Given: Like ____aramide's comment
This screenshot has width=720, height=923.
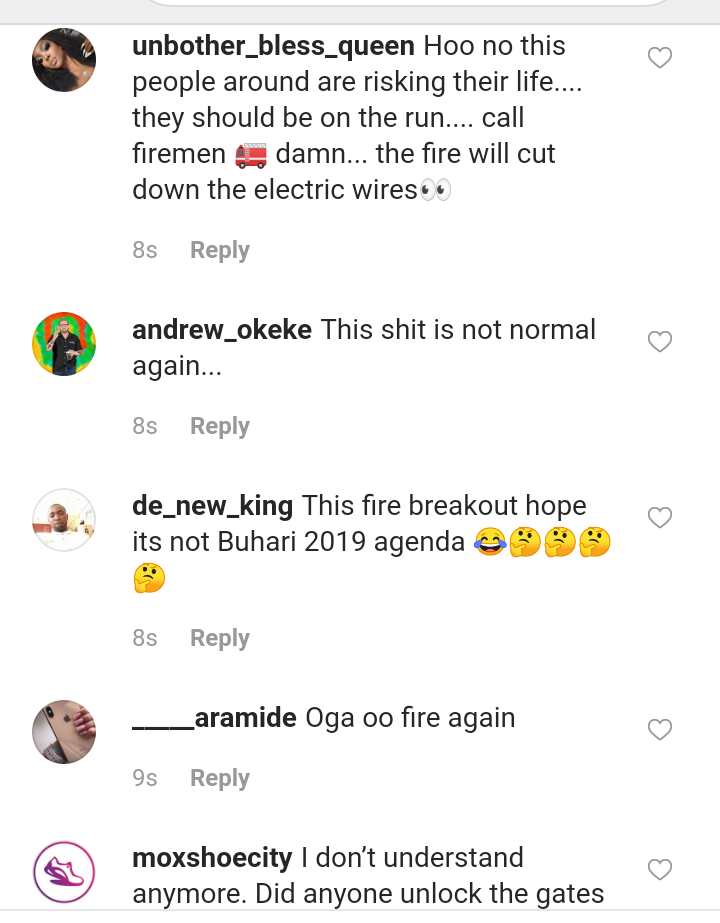Looking at the screenshot, I should pyautogui.click(x=659, y=730).
